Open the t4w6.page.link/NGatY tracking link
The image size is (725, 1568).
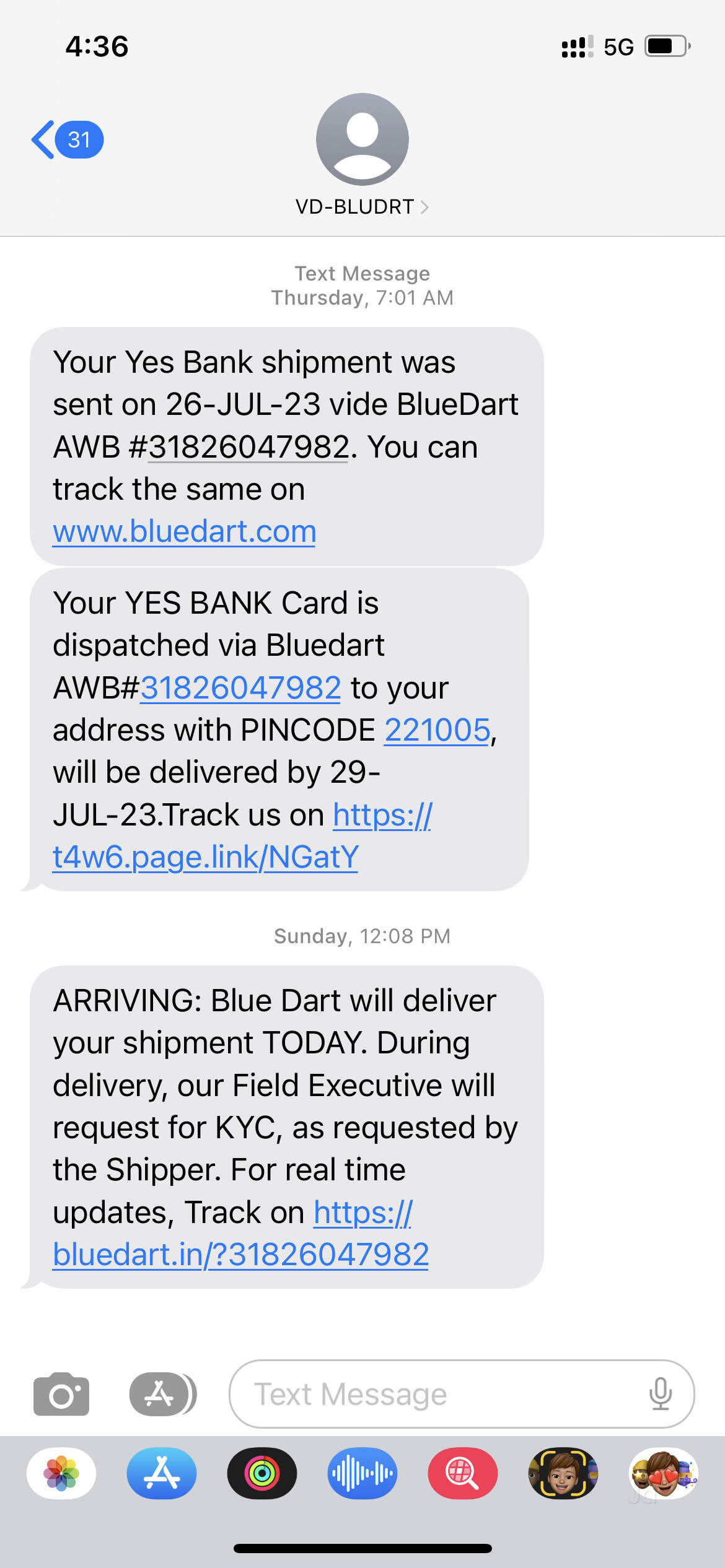pyautogui.click(x=206, y=857)
